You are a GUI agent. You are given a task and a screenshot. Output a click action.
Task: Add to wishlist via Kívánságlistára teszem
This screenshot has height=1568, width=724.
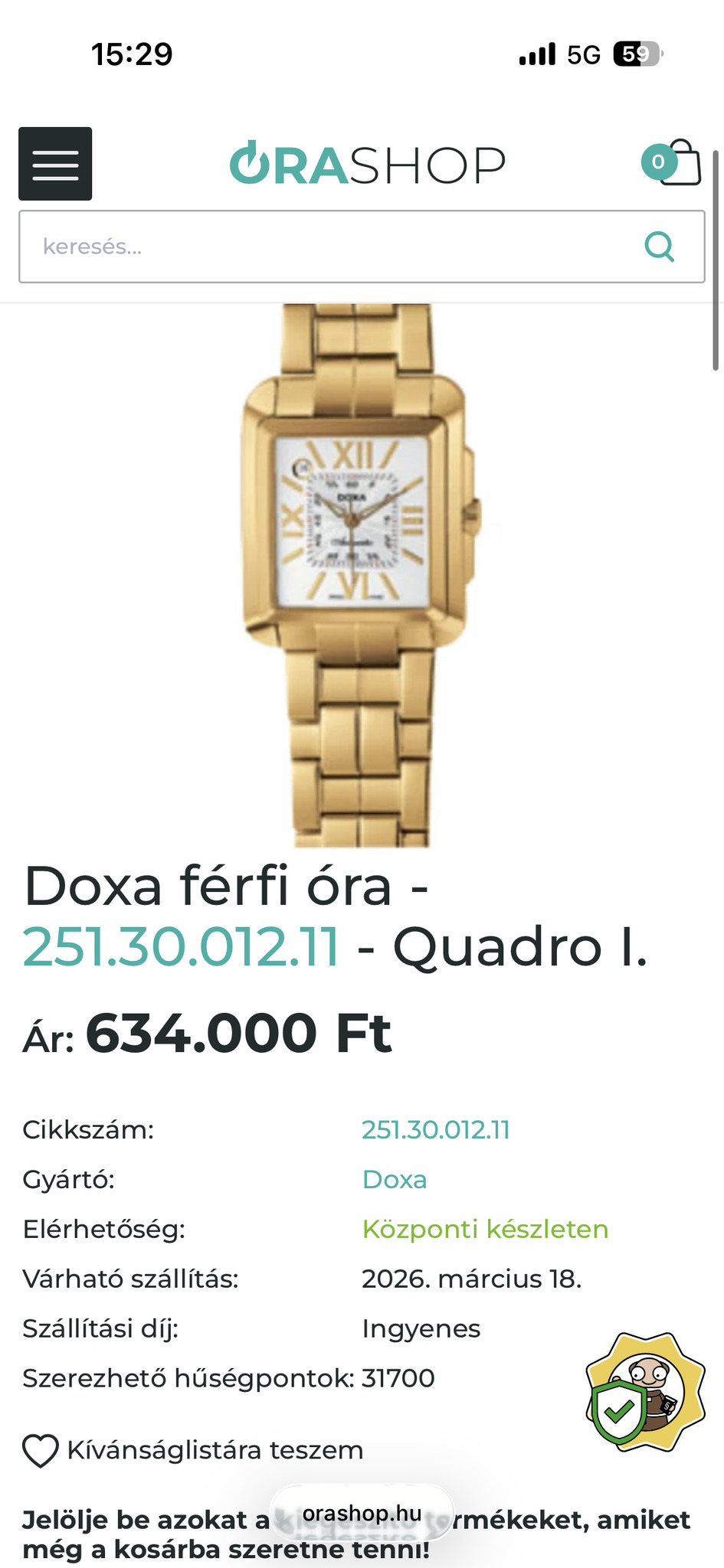click(193, 1450)
